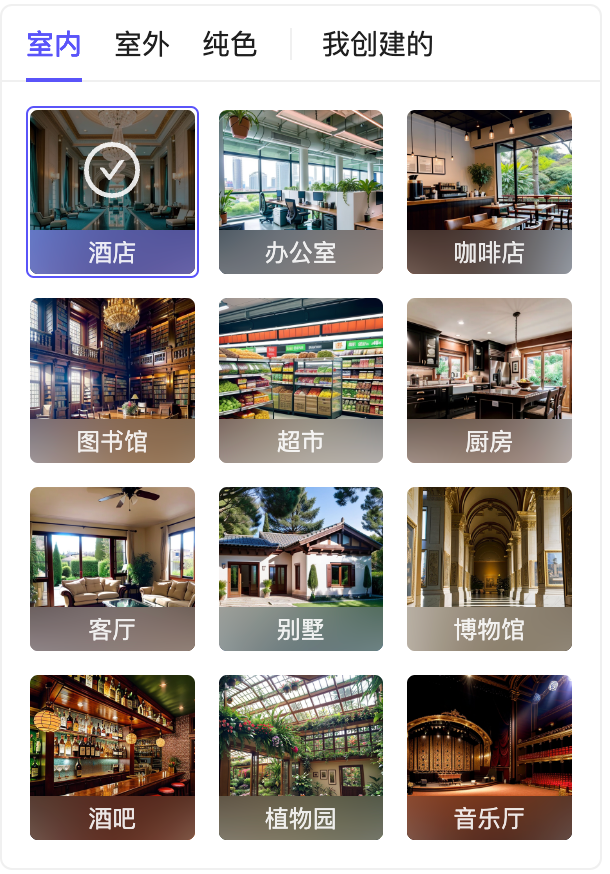Image resolution: width=610 pixels, height=874 pixels.
Task: Tap the 植物园 scene tile
Action: tap(300, 757)
